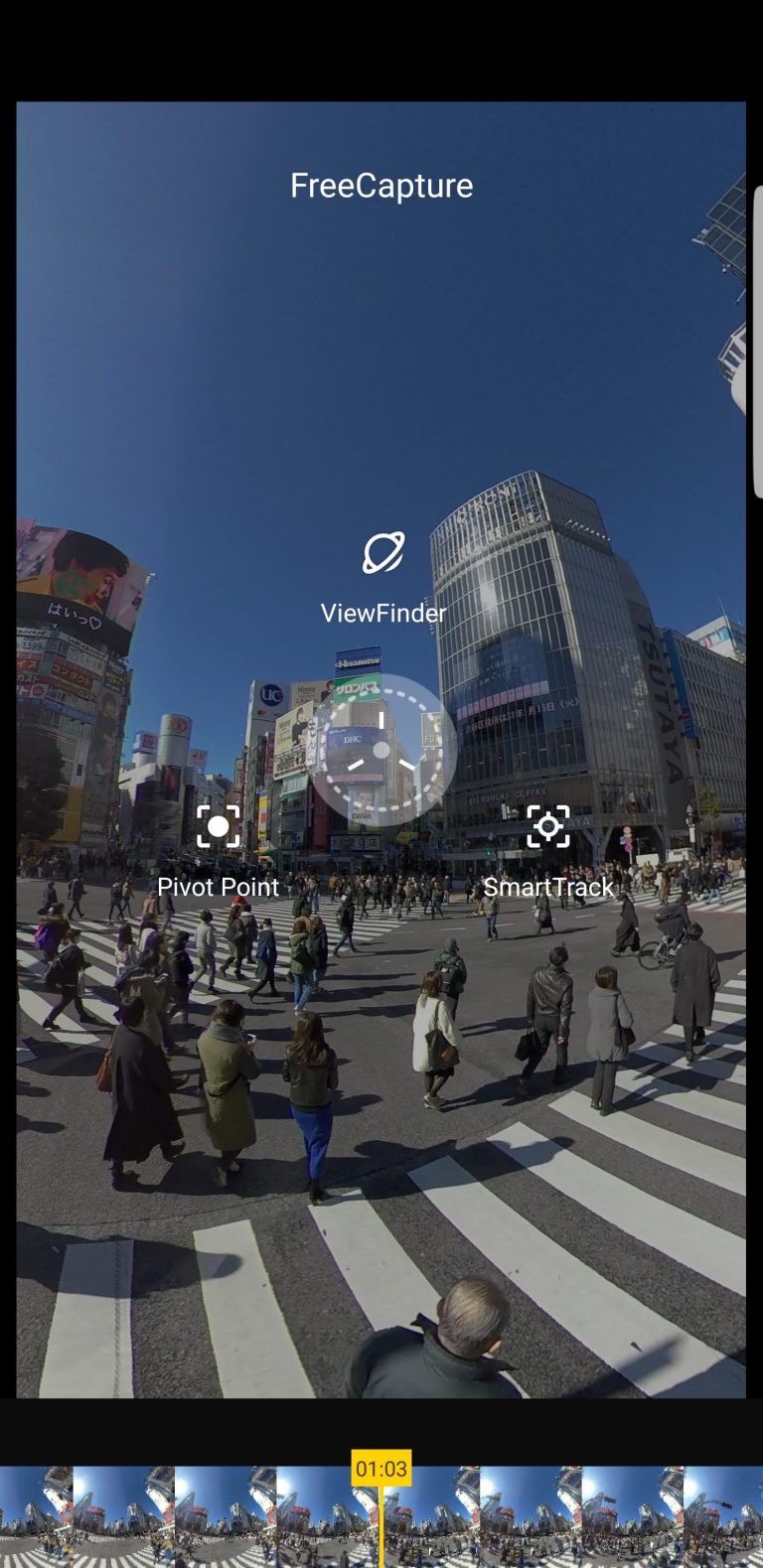Tap the Pivot Point bracket icon

(218, 825)
